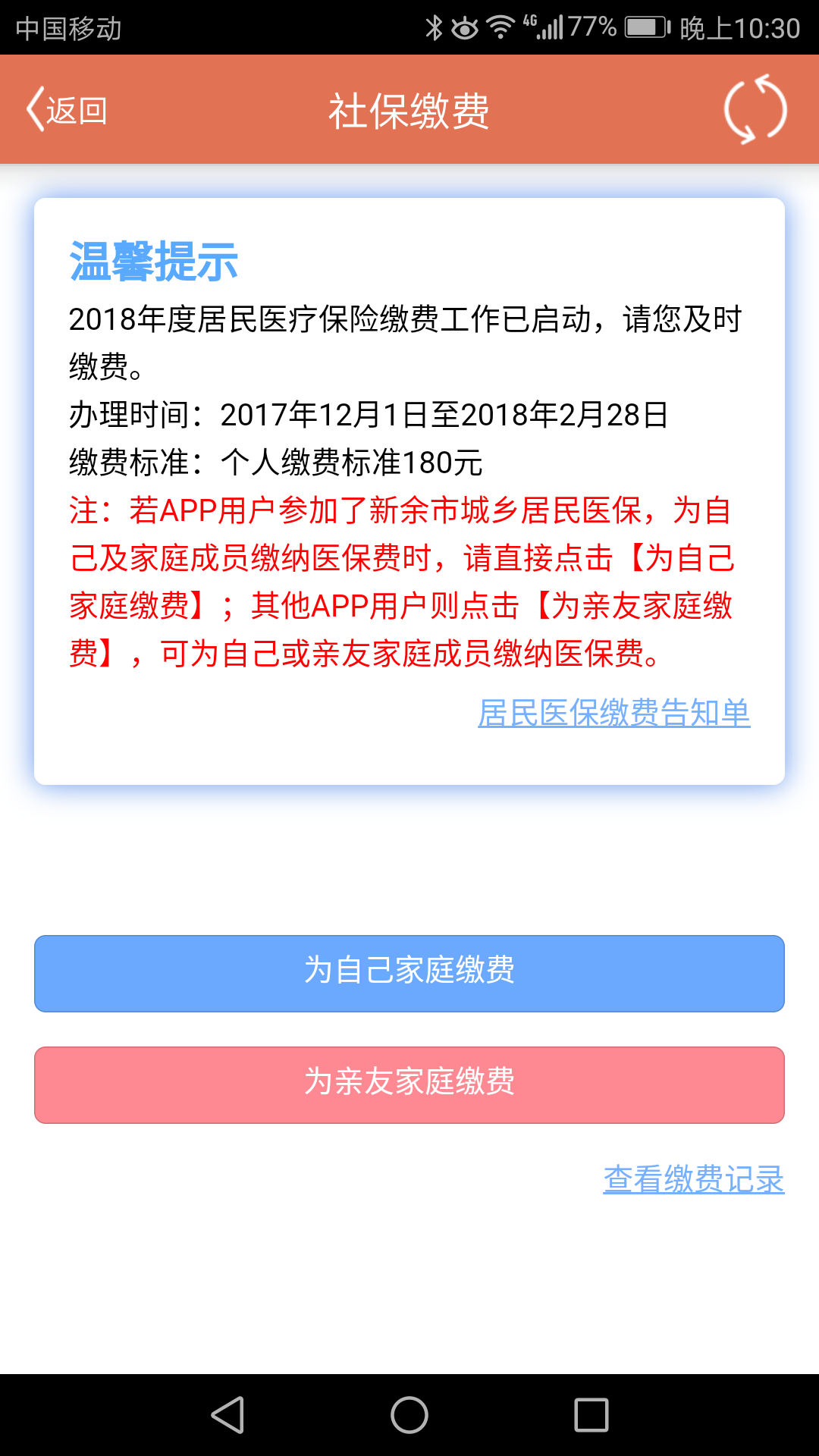
Task: Tap the eye comfort icon in status bar
Action: pos(465,25)
